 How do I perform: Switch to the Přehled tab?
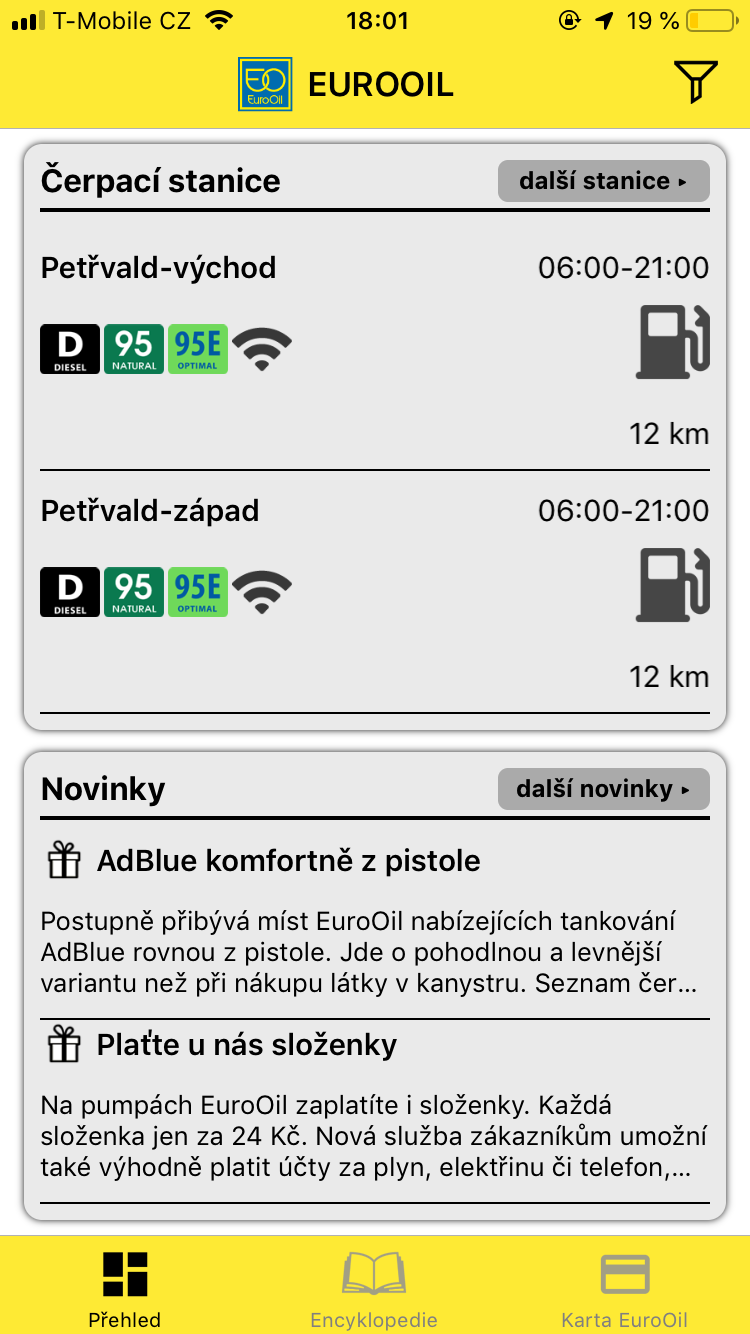coord(125,1287)
